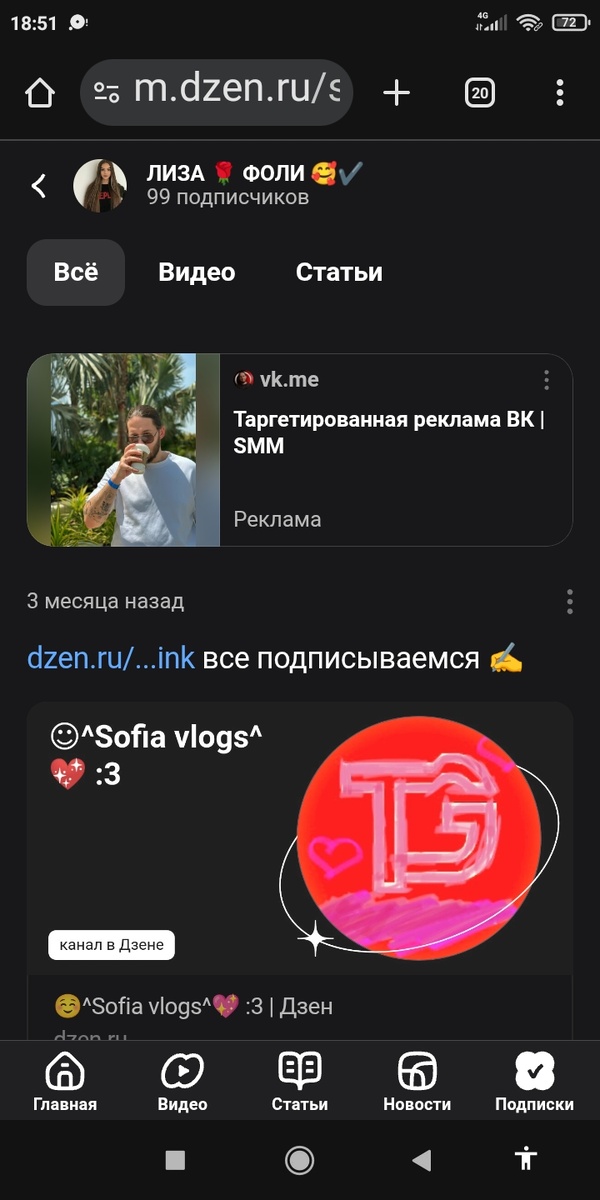
Task: Go to the Главная tab
Action: click(x=65, y=1084)
